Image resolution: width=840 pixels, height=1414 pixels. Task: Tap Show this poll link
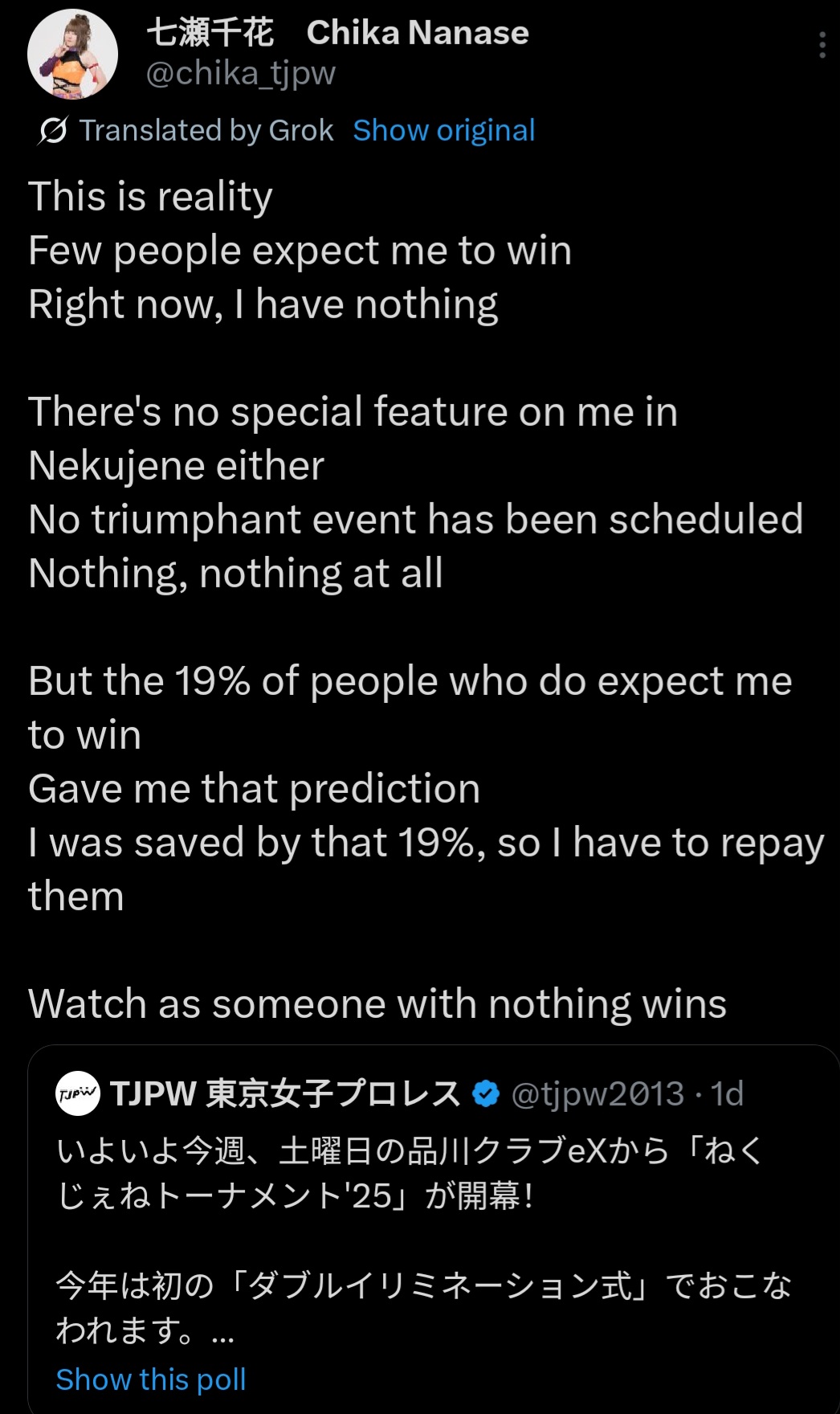coord(151,1379)
